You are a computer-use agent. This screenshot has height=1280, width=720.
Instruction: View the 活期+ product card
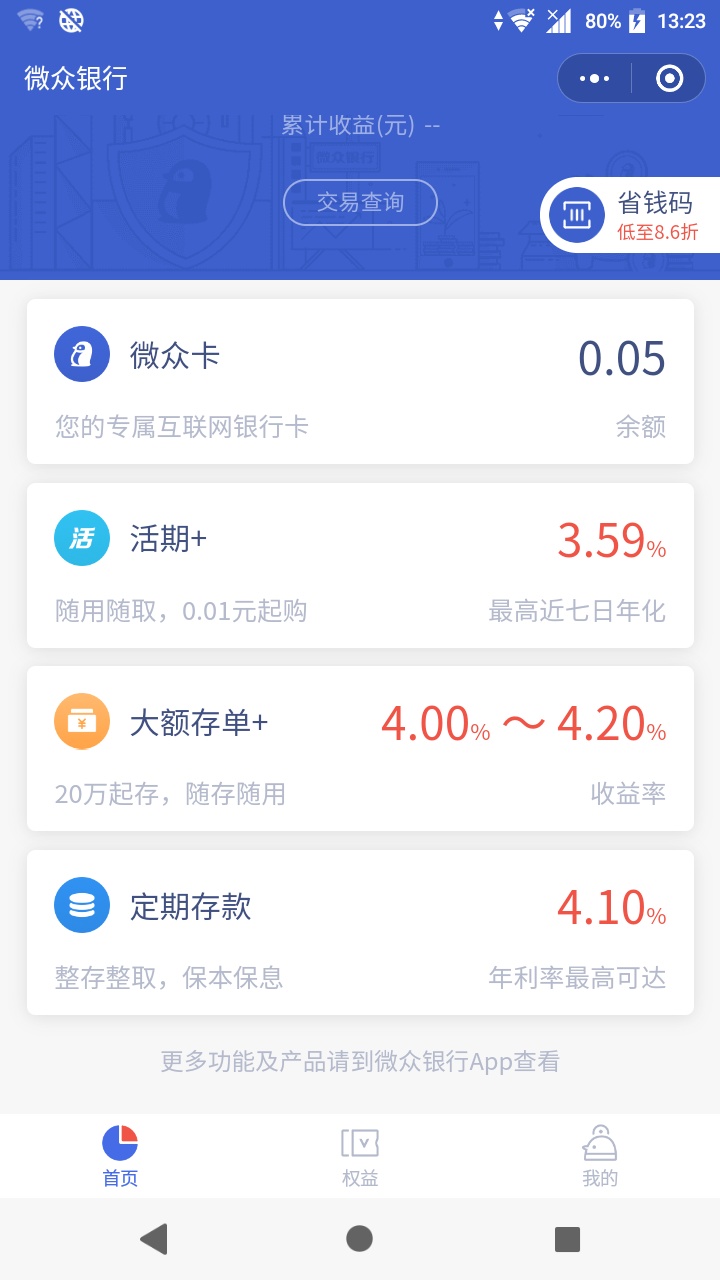coord(360,565)
